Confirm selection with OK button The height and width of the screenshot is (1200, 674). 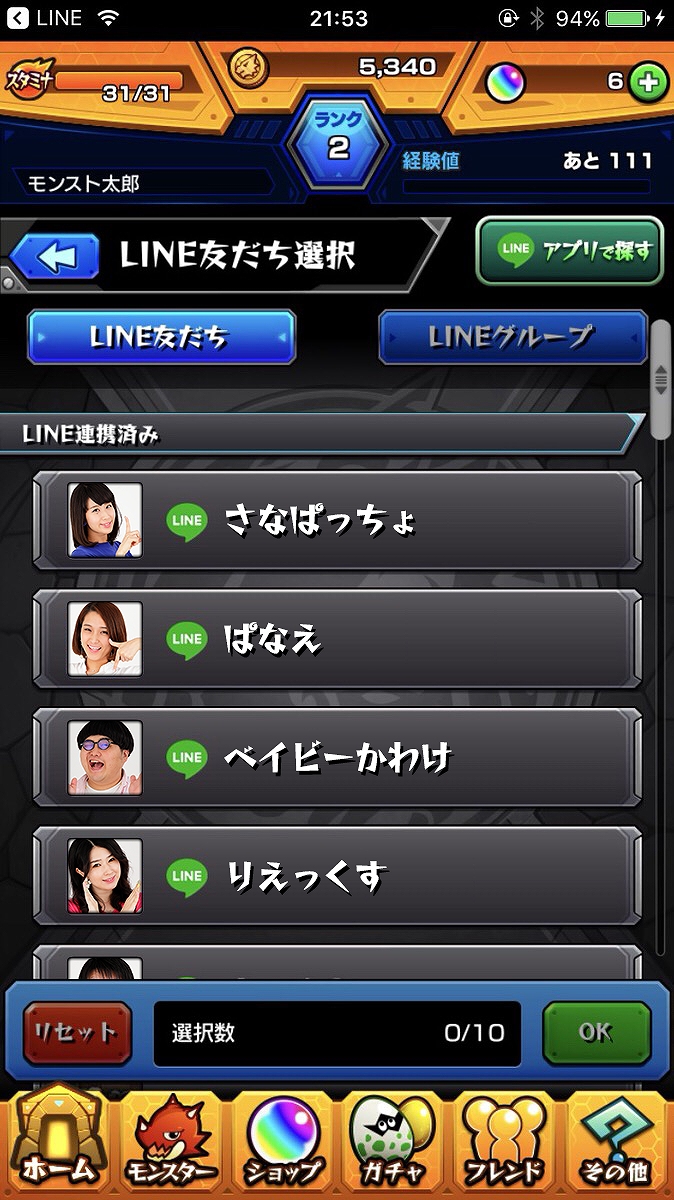[596, 1033]
